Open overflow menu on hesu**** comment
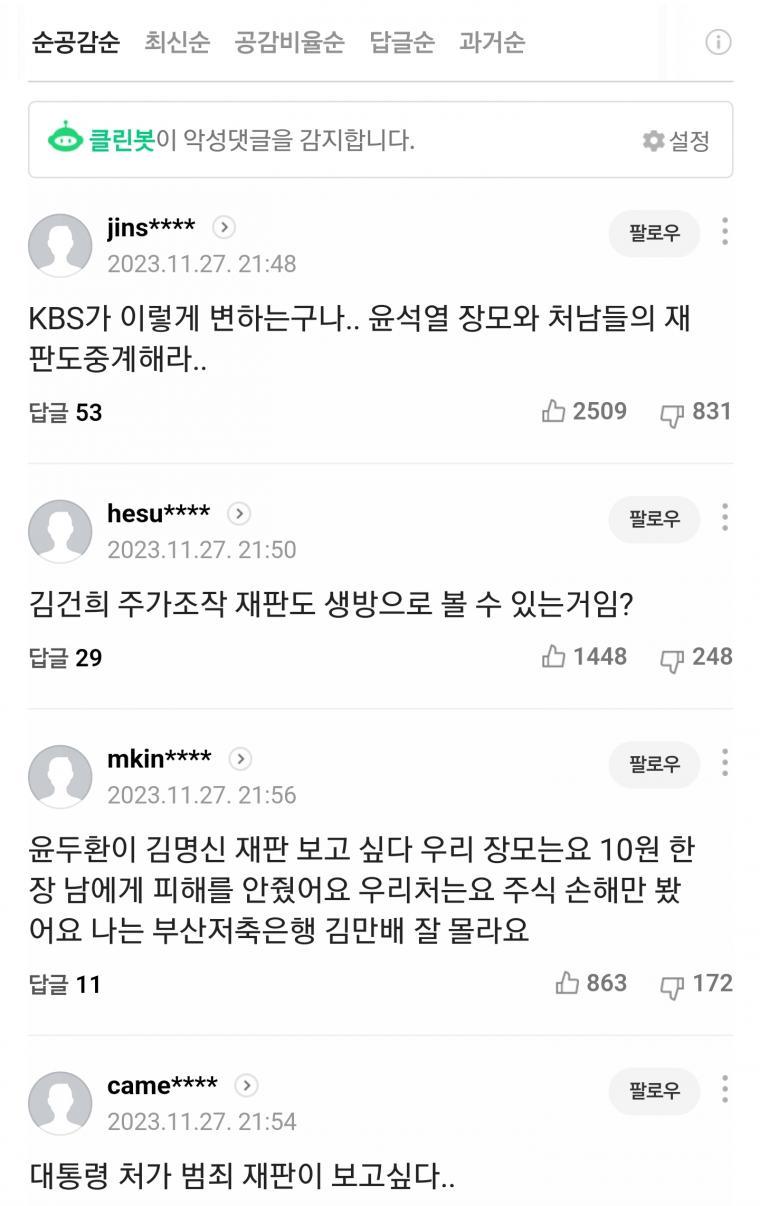The height and width of the screenshot is (1206, 760). (x=725, y=517)
